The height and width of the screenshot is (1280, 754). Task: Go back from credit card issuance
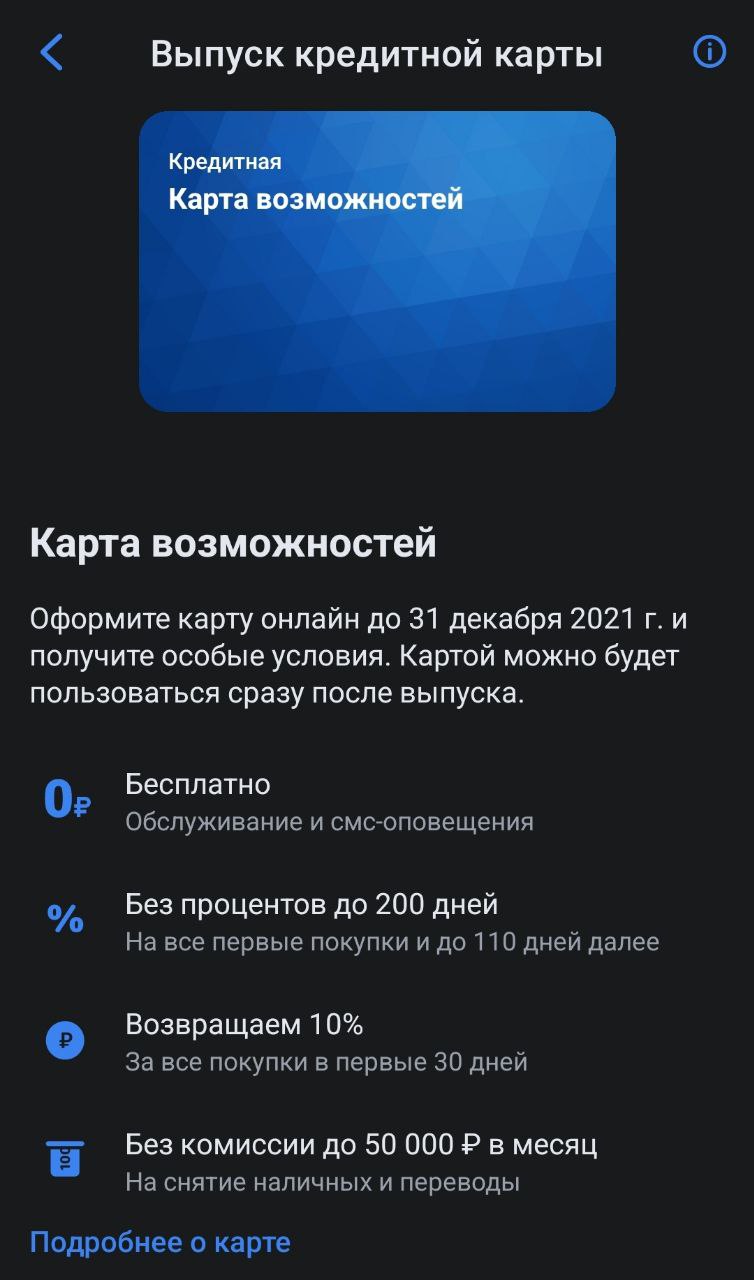51,53
